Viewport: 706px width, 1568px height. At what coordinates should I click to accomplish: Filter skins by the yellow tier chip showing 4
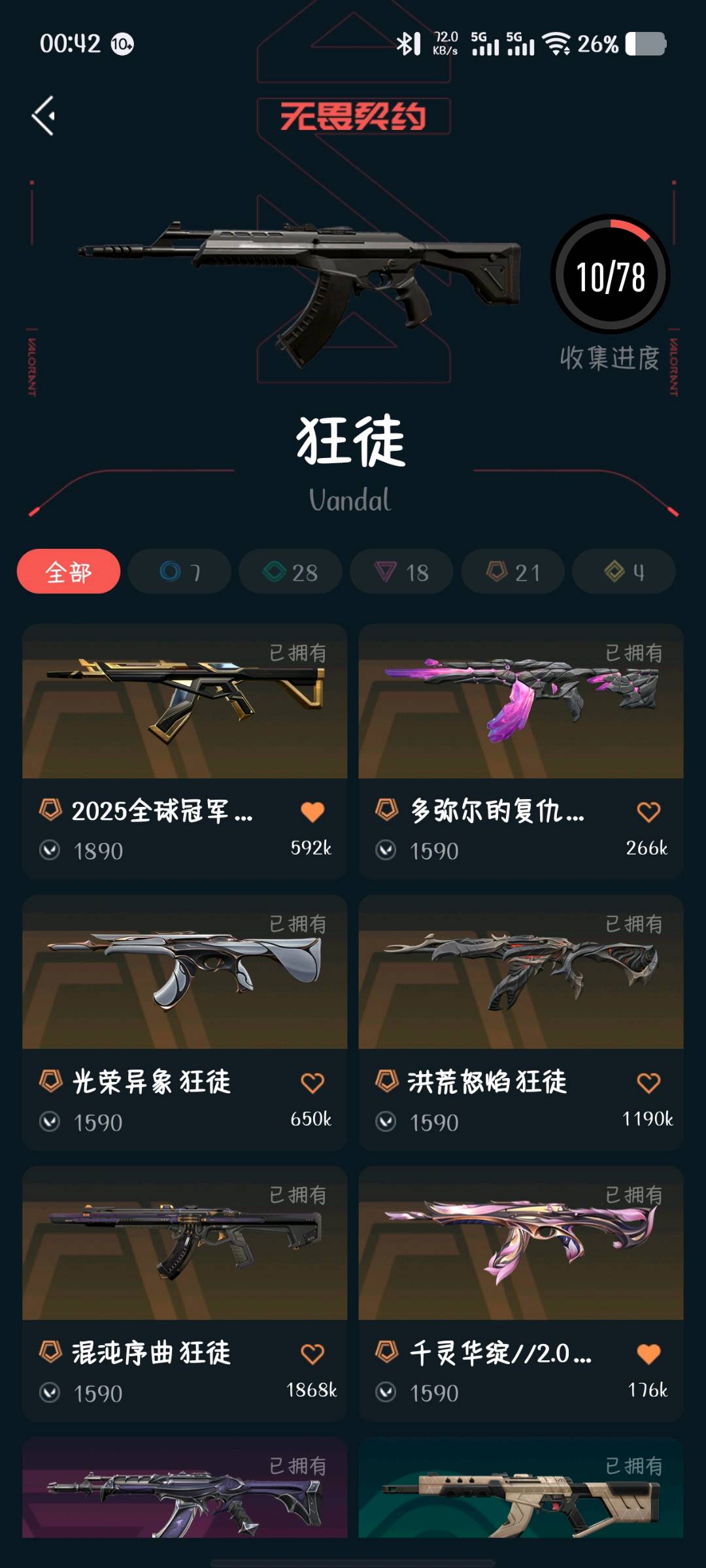[624, 572]
